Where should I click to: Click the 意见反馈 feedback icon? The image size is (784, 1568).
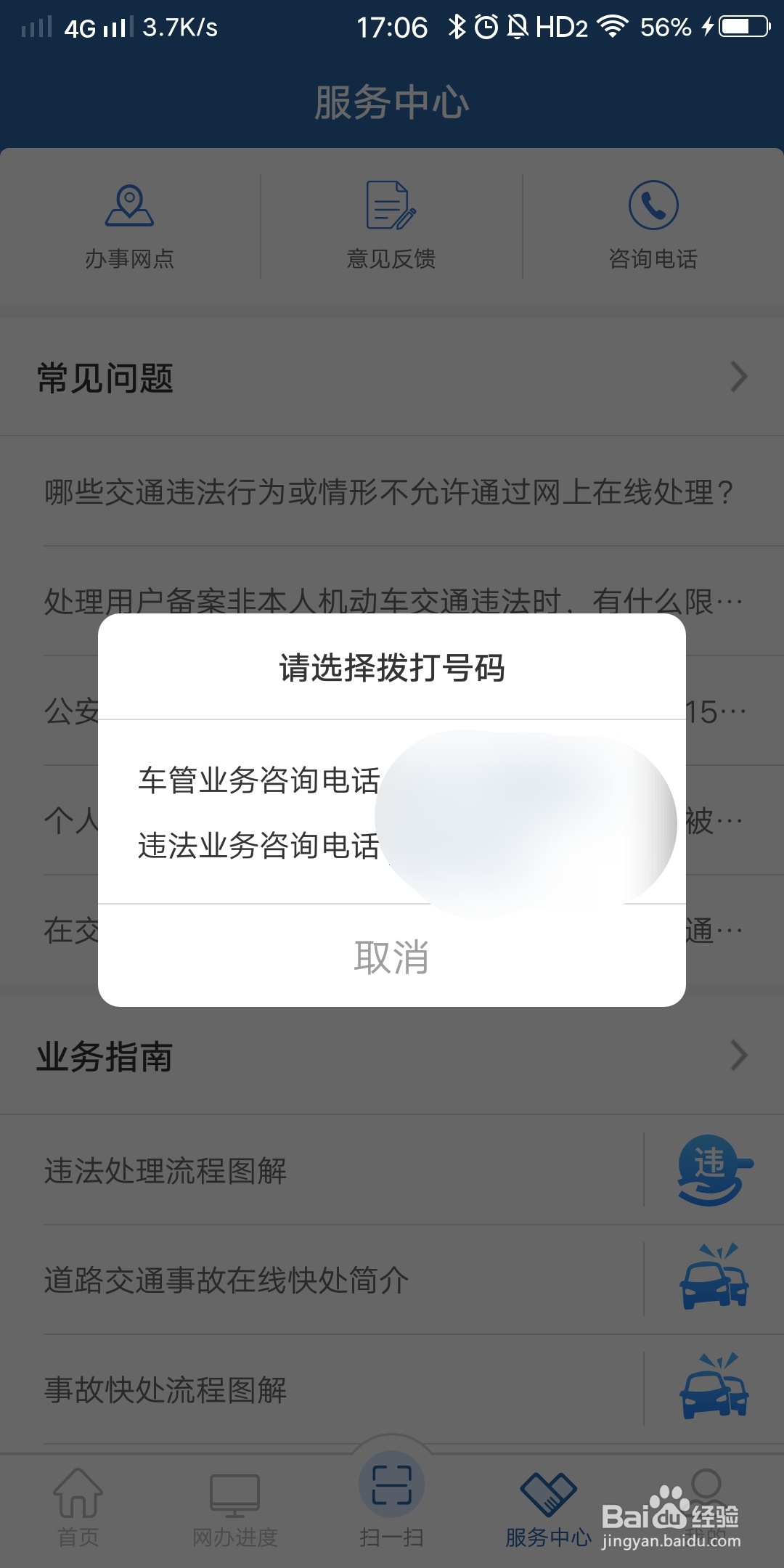point(391,205)
